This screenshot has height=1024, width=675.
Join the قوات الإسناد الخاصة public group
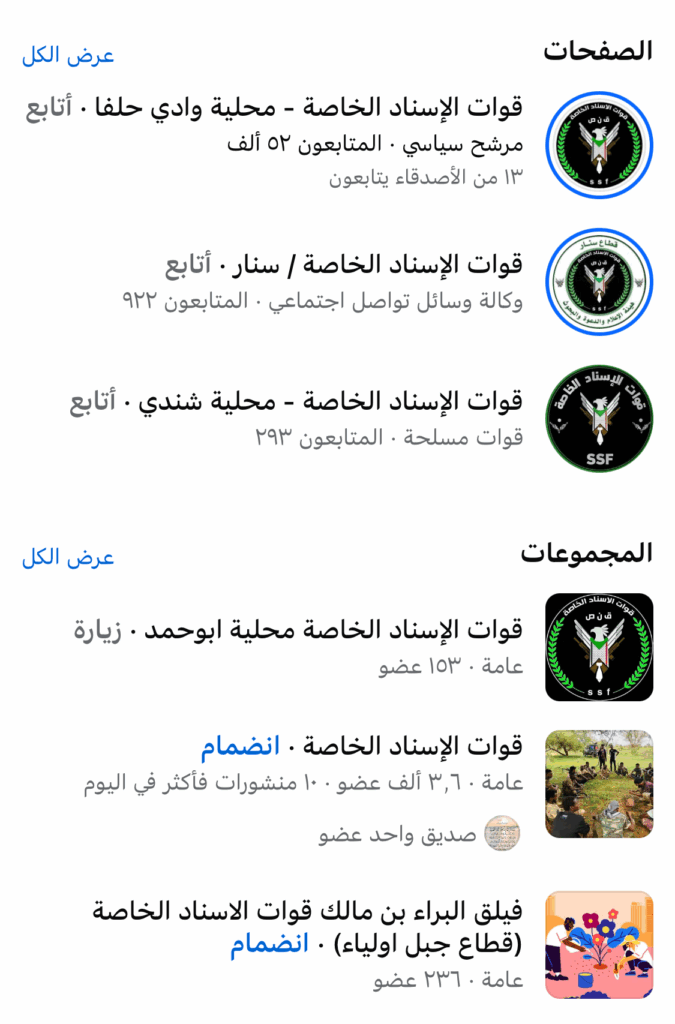[238, 747]
